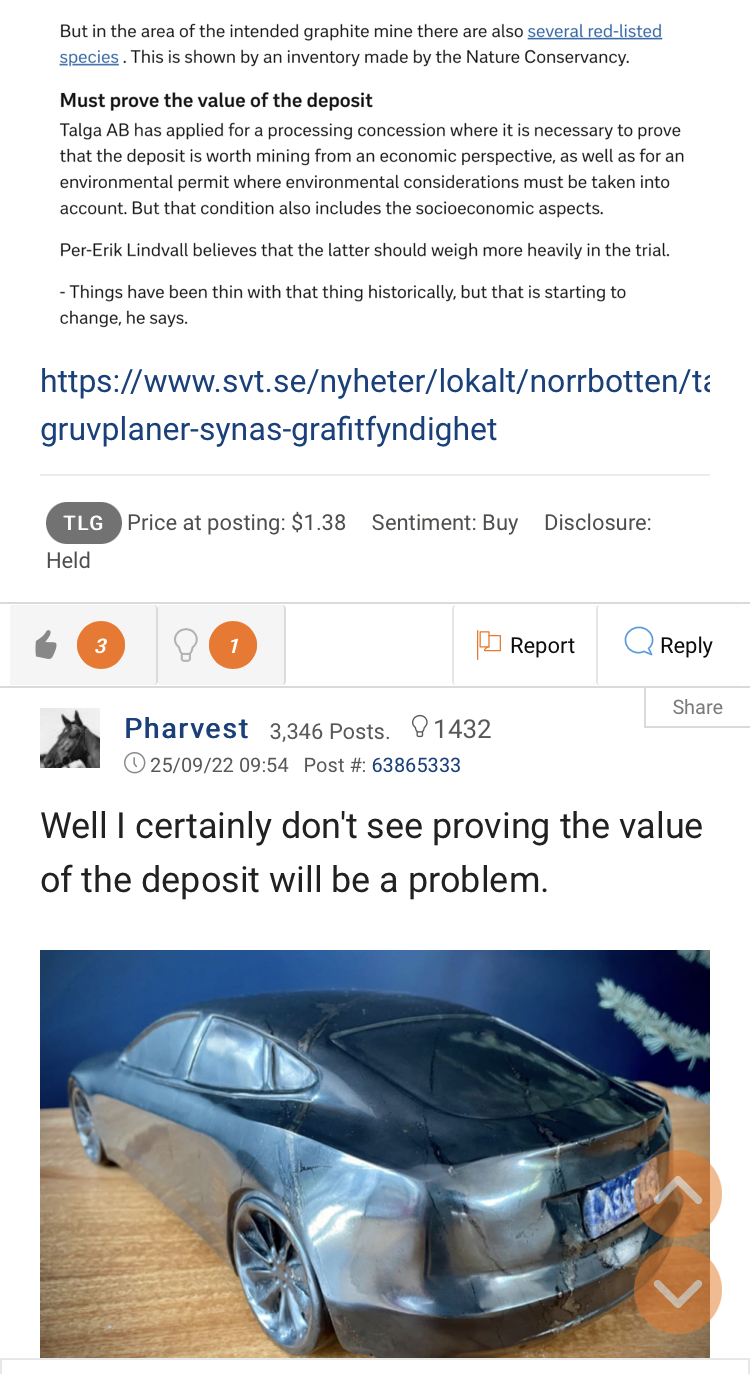Jump down with the orange down arrow

(678, 1289)
